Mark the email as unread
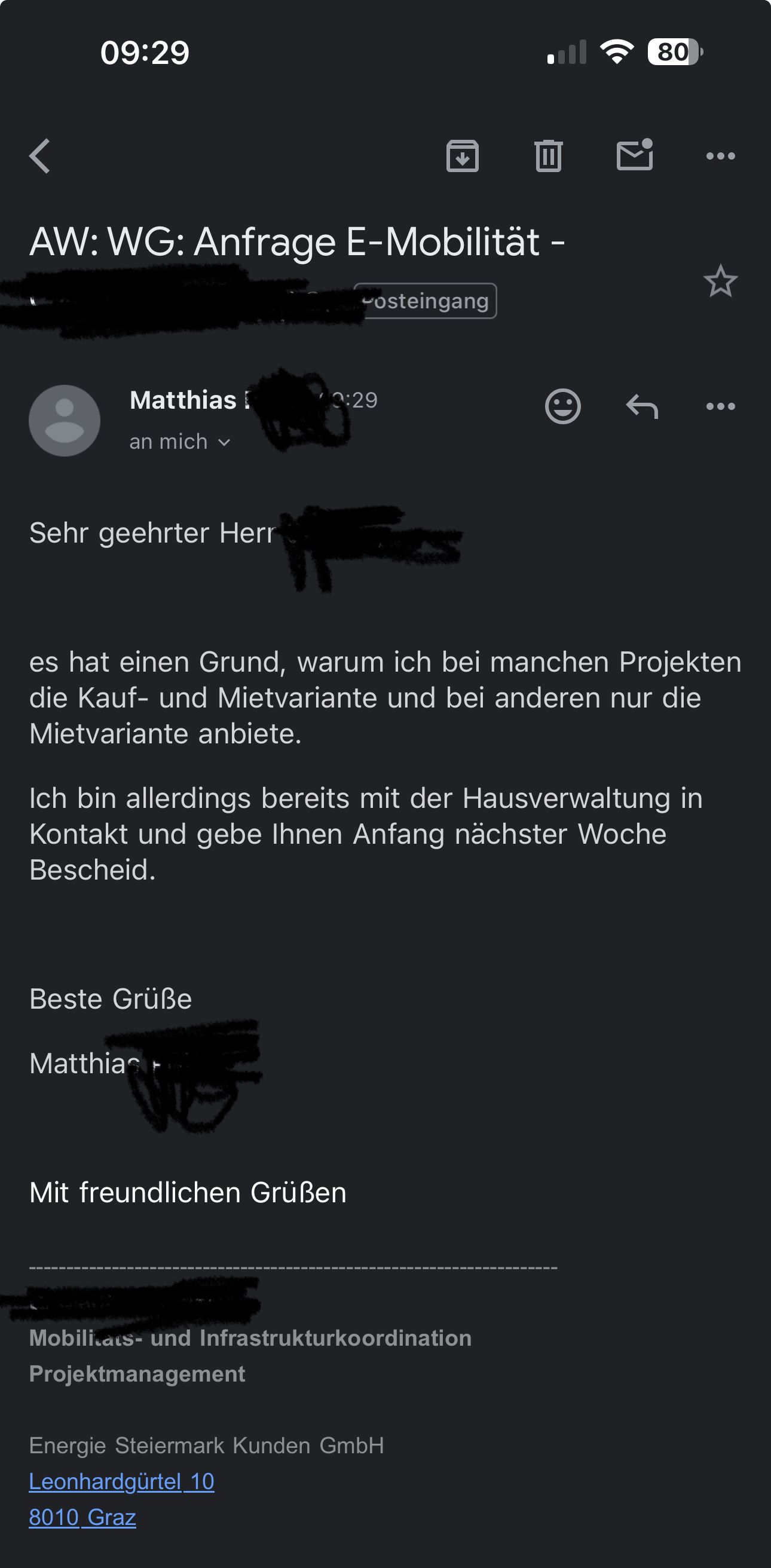The image size is (771, 1568). point(635,155)
